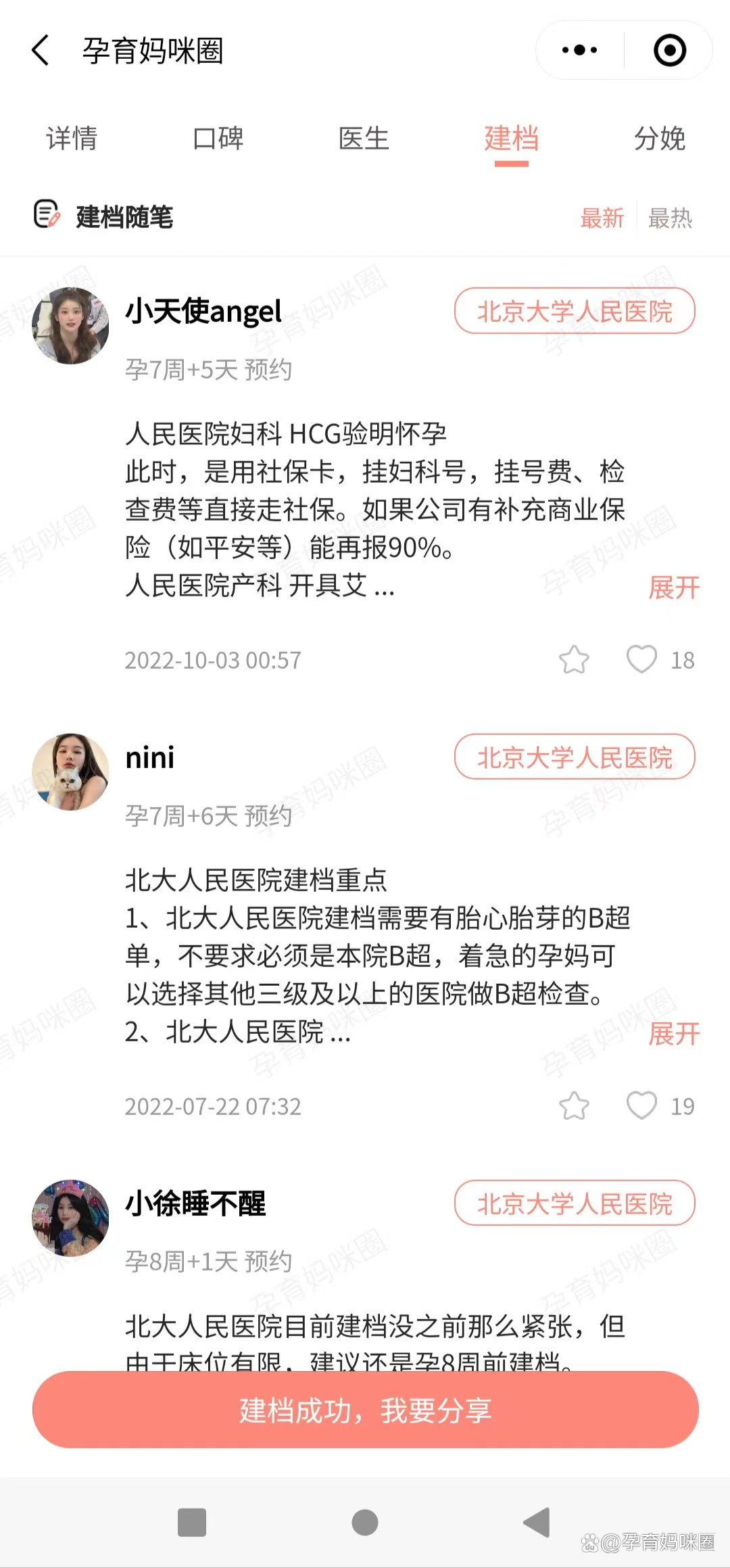Open 小天使angel's profile avatar
Viewport: 730px width, 1568px height.
(70, 326)
